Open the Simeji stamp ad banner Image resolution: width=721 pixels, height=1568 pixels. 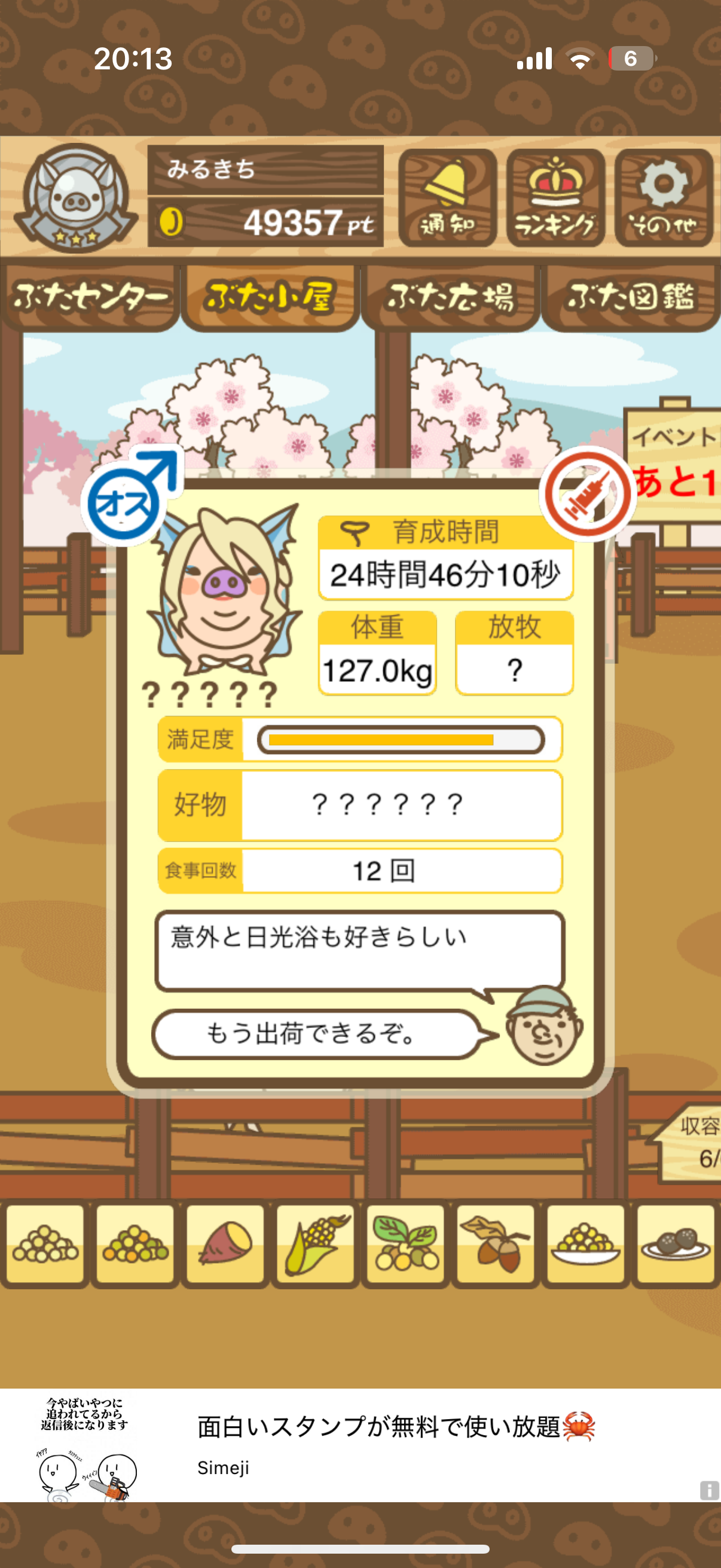(x=360, y=1444)
